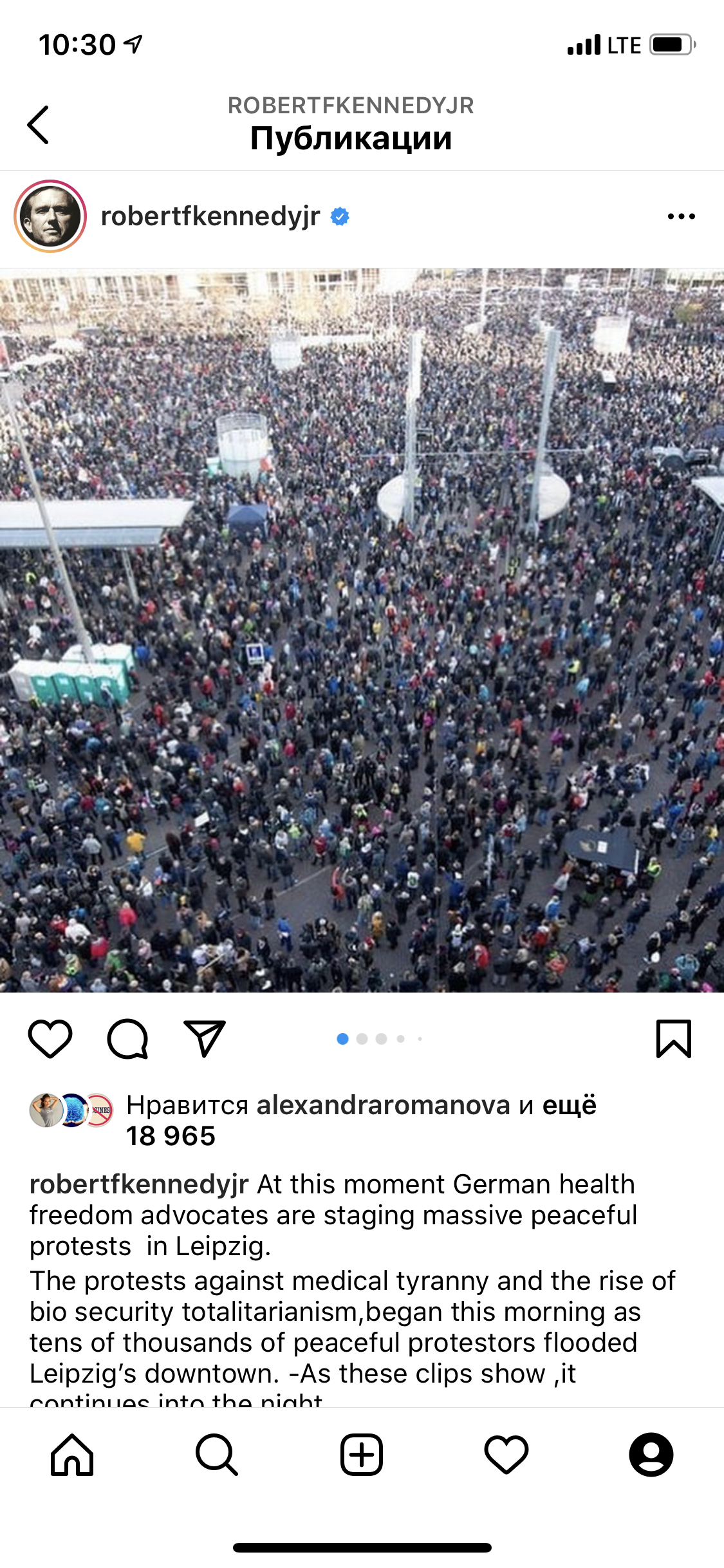View the list of 18 965 other likes
This screenshot has width=724, height=1568.
click(171, 1136)
